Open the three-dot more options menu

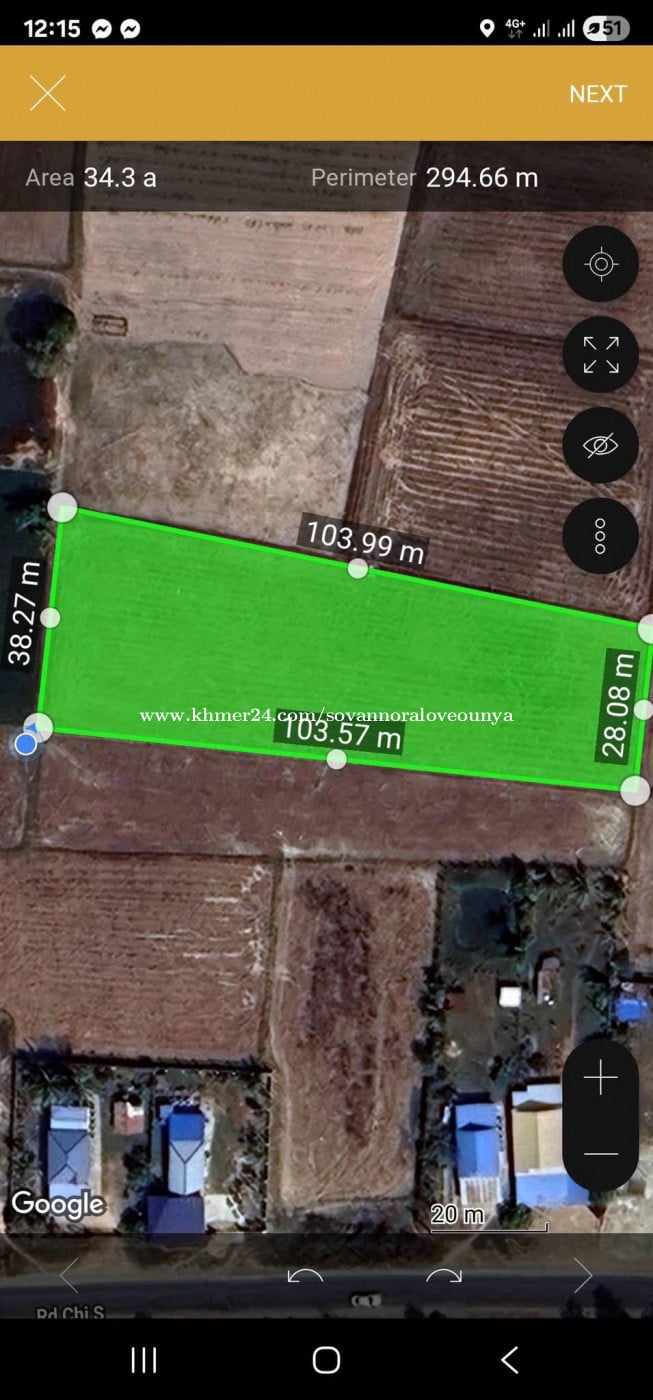(x=600, y=536)
